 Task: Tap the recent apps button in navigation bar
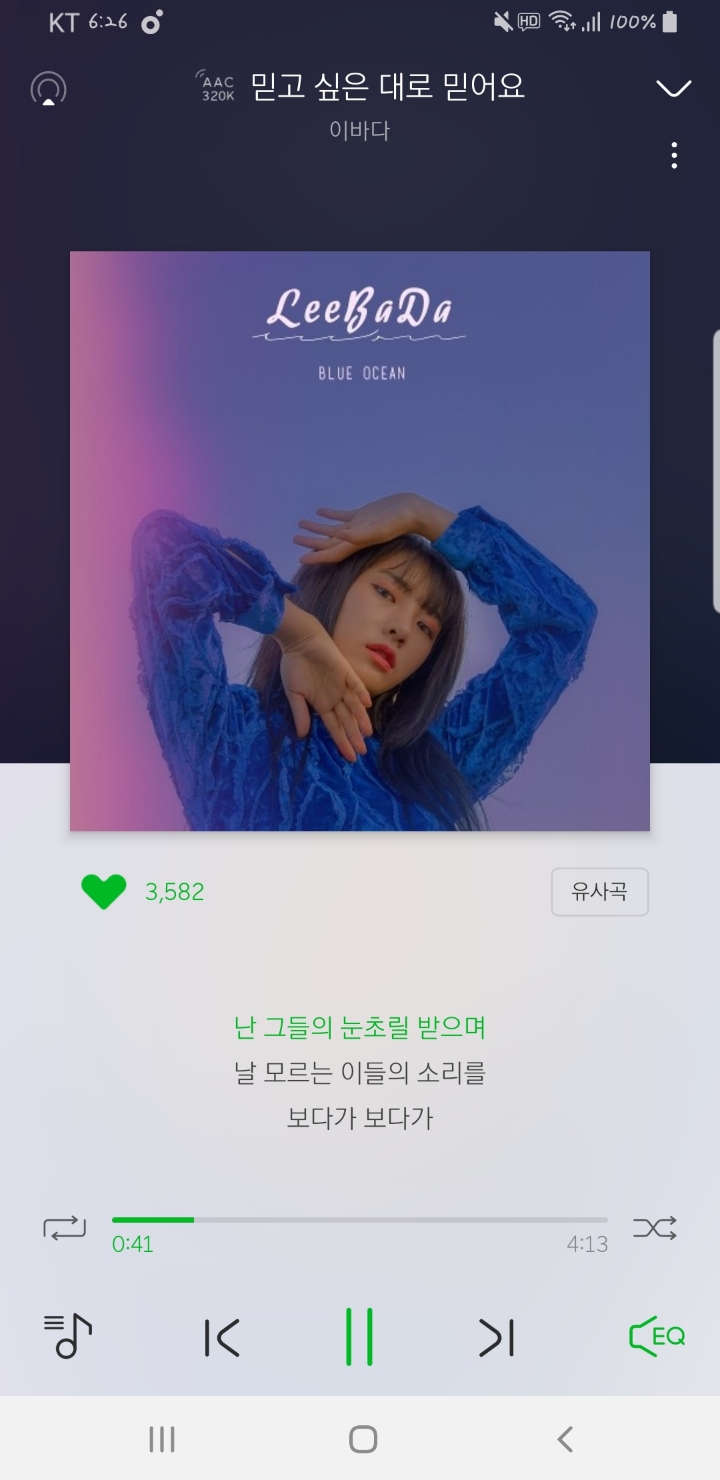[161, 1440]
